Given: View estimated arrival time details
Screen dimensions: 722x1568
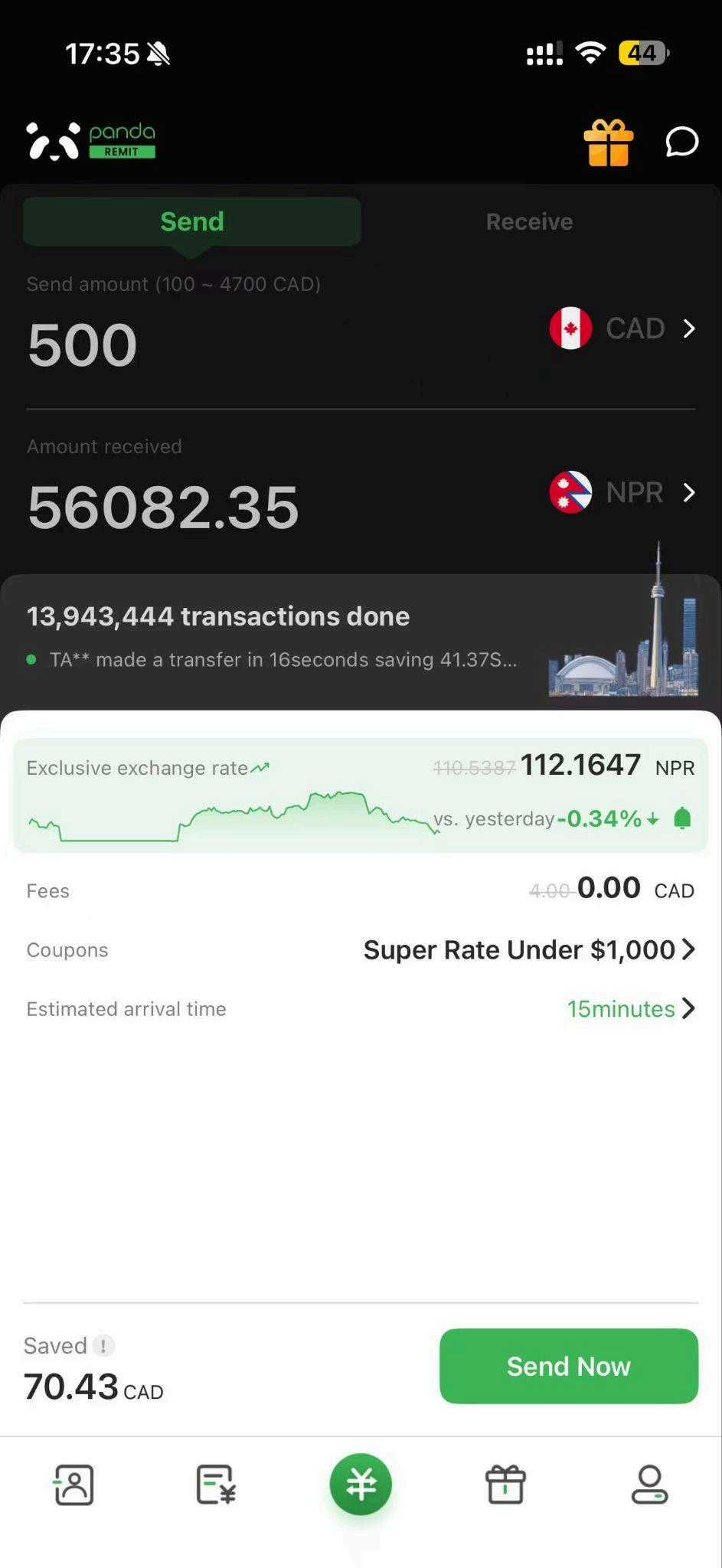Looking at the screenshot, I should (631, 1008).
